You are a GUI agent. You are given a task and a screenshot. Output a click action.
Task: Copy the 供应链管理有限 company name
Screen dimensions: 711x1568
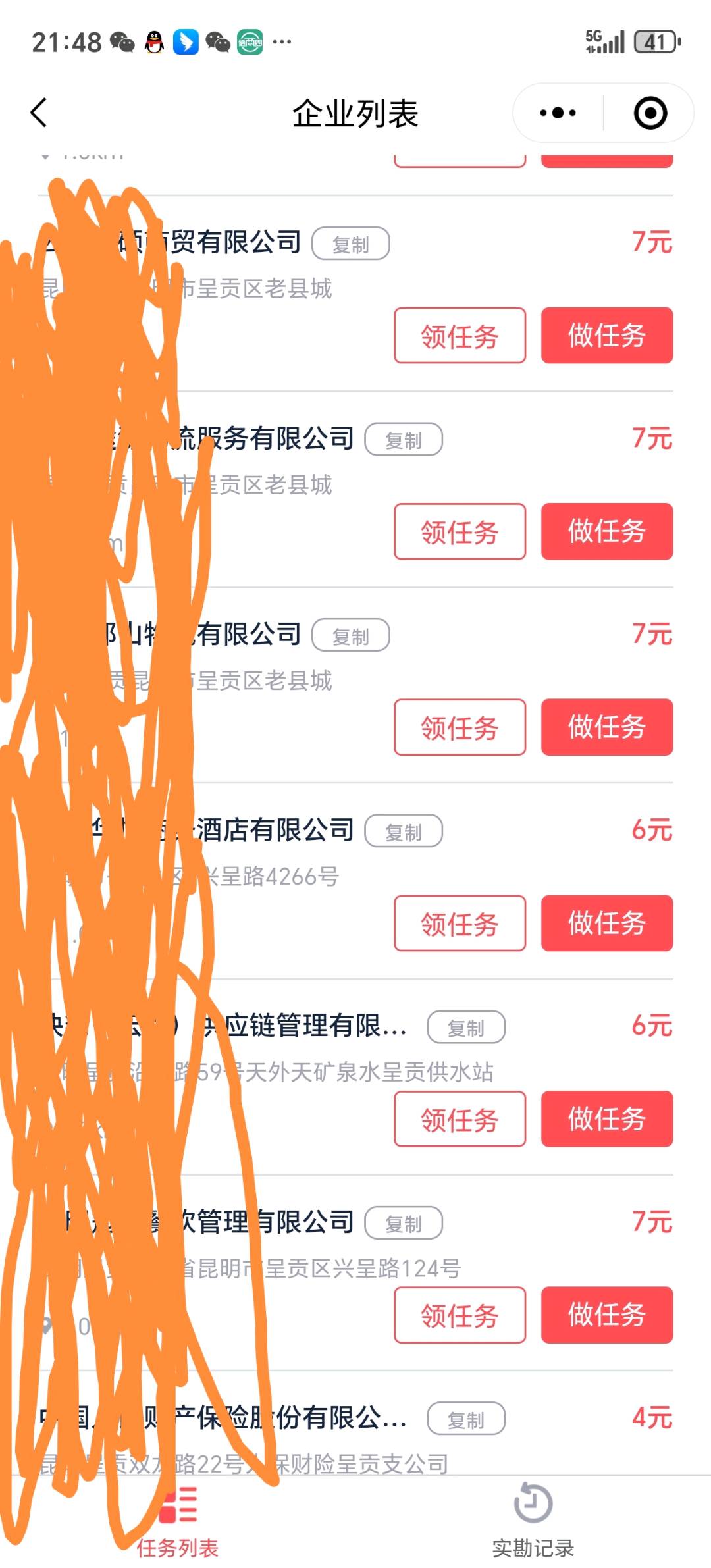466,1027
